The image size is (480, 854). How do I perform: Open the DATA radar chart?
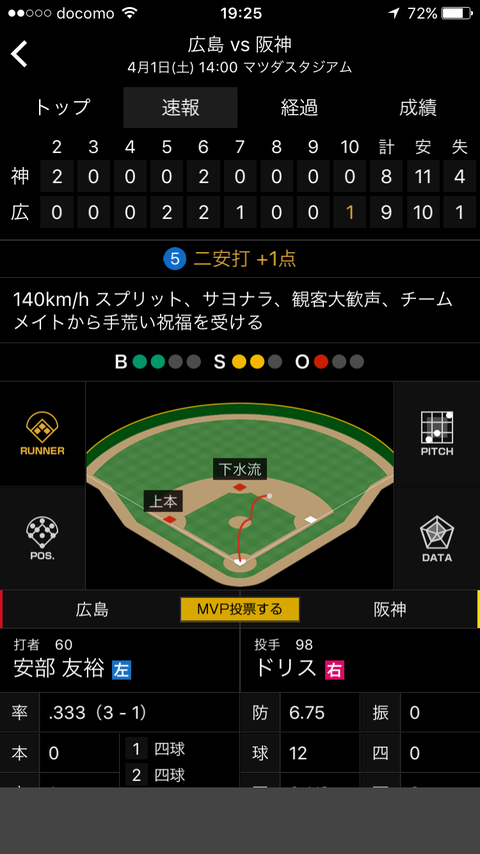[x=437, y=538]
